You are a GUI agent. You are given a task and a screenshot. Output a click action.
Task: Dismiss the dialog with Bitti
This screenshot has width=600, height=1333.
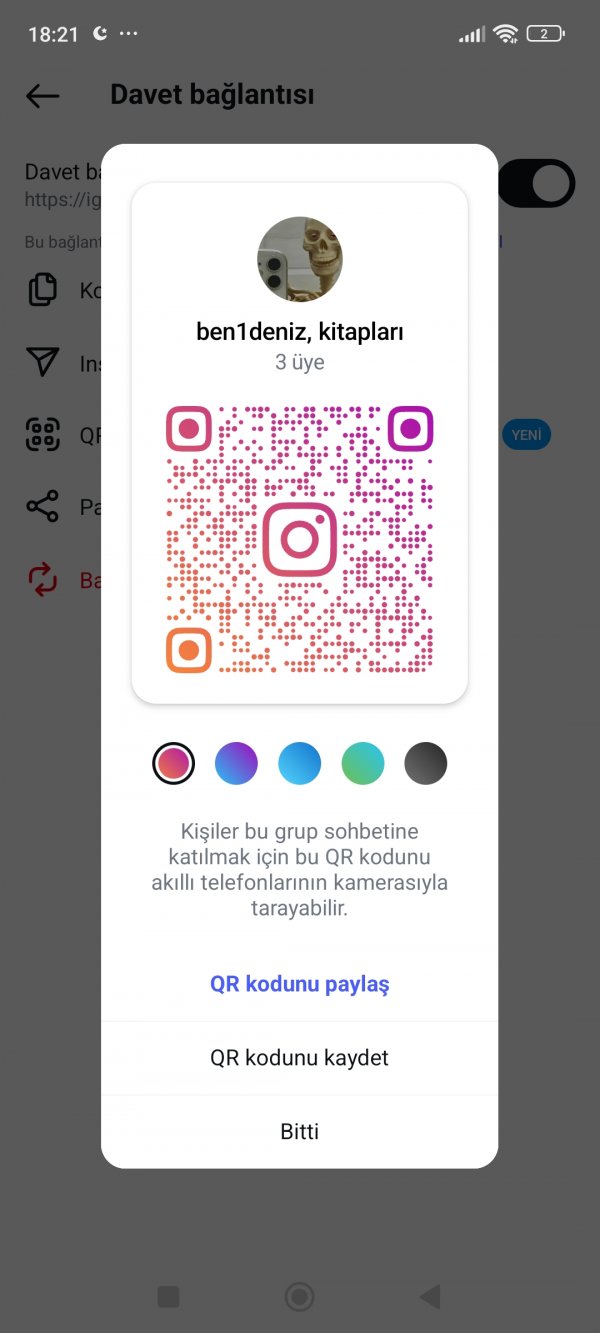click(299, 1132)
